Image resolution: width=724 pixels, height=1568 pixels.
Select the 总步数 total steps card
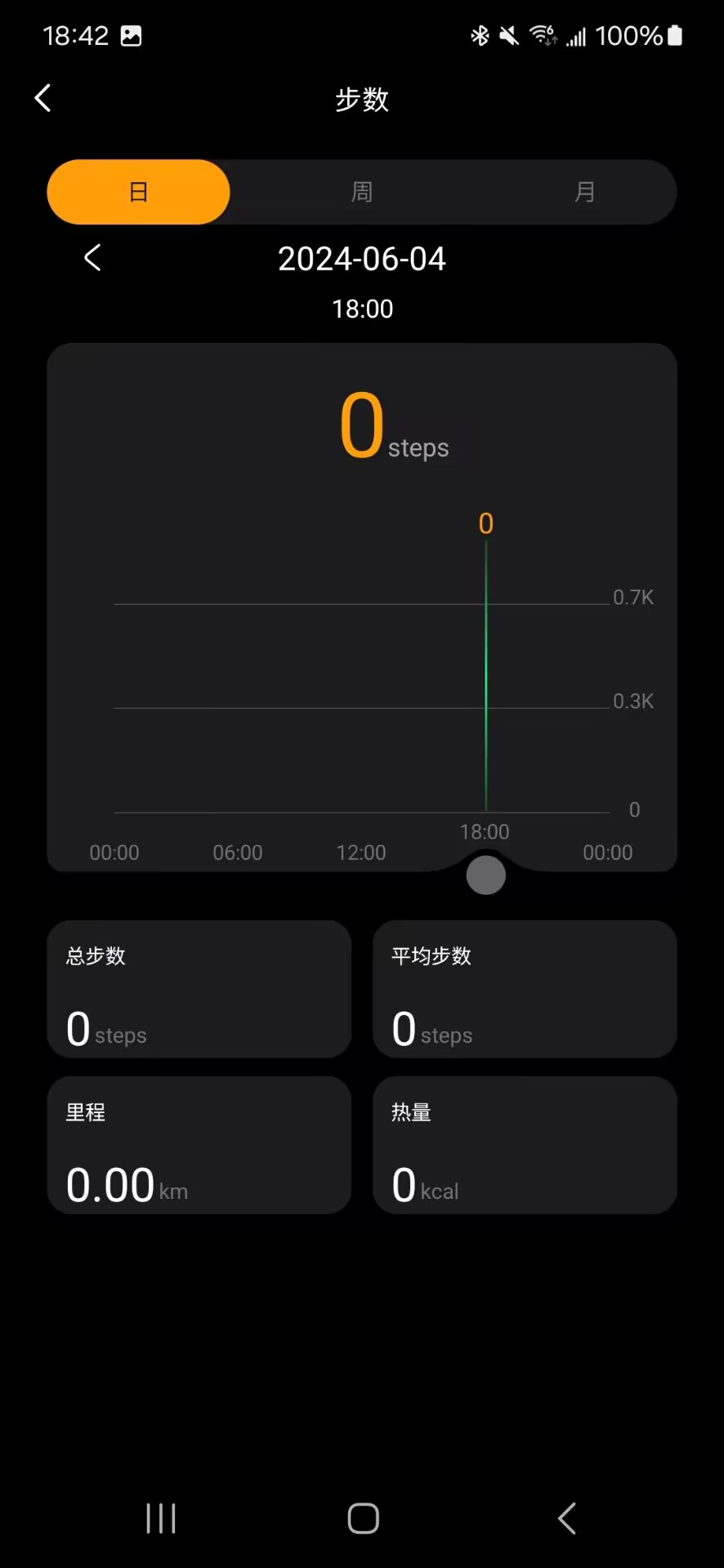tap(199, 989)
